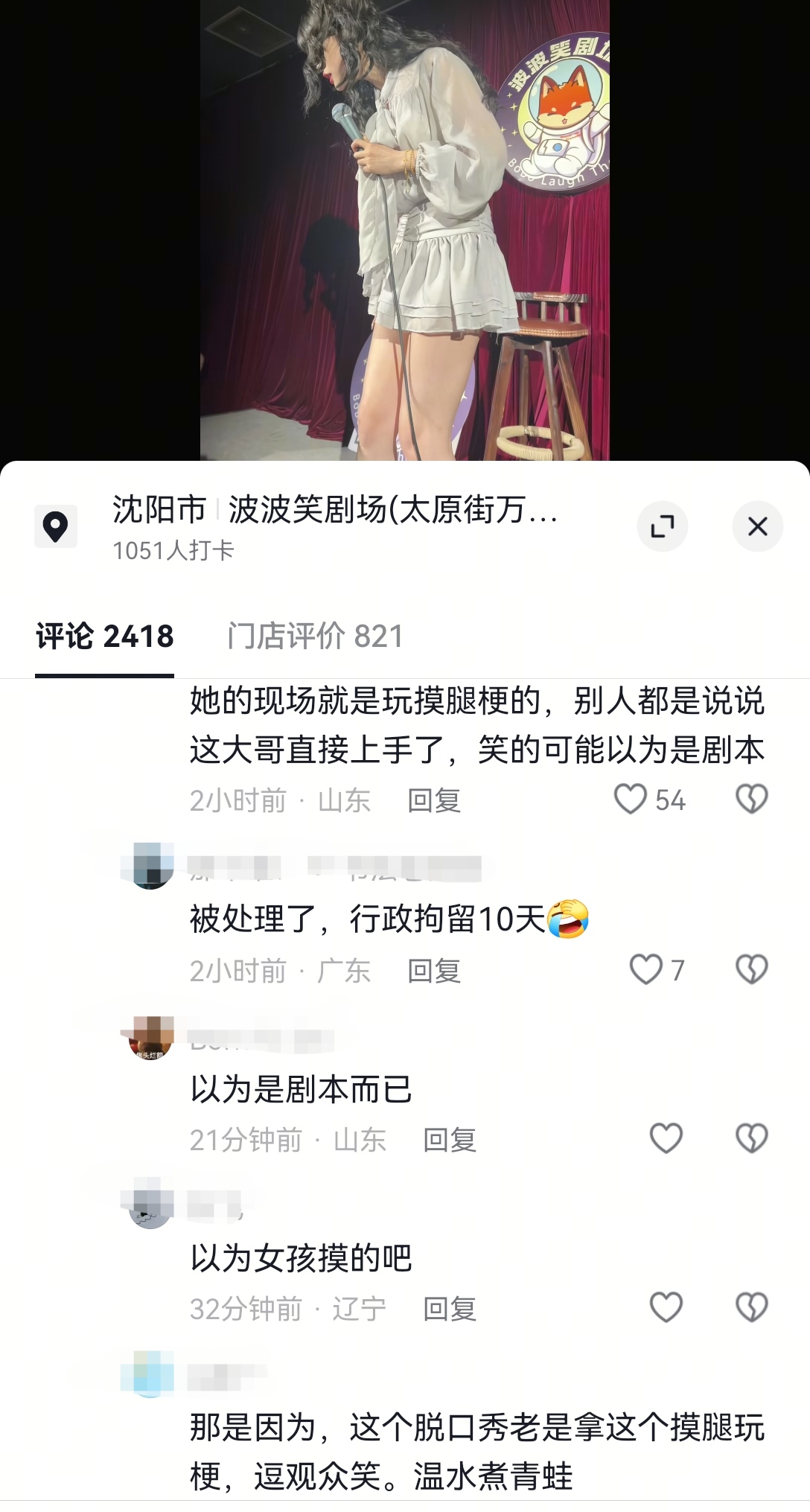This screenshot has width=810, height=1512.
Task: Reply to the 以为是剧本而已 comment
Action: (450, 1140)
